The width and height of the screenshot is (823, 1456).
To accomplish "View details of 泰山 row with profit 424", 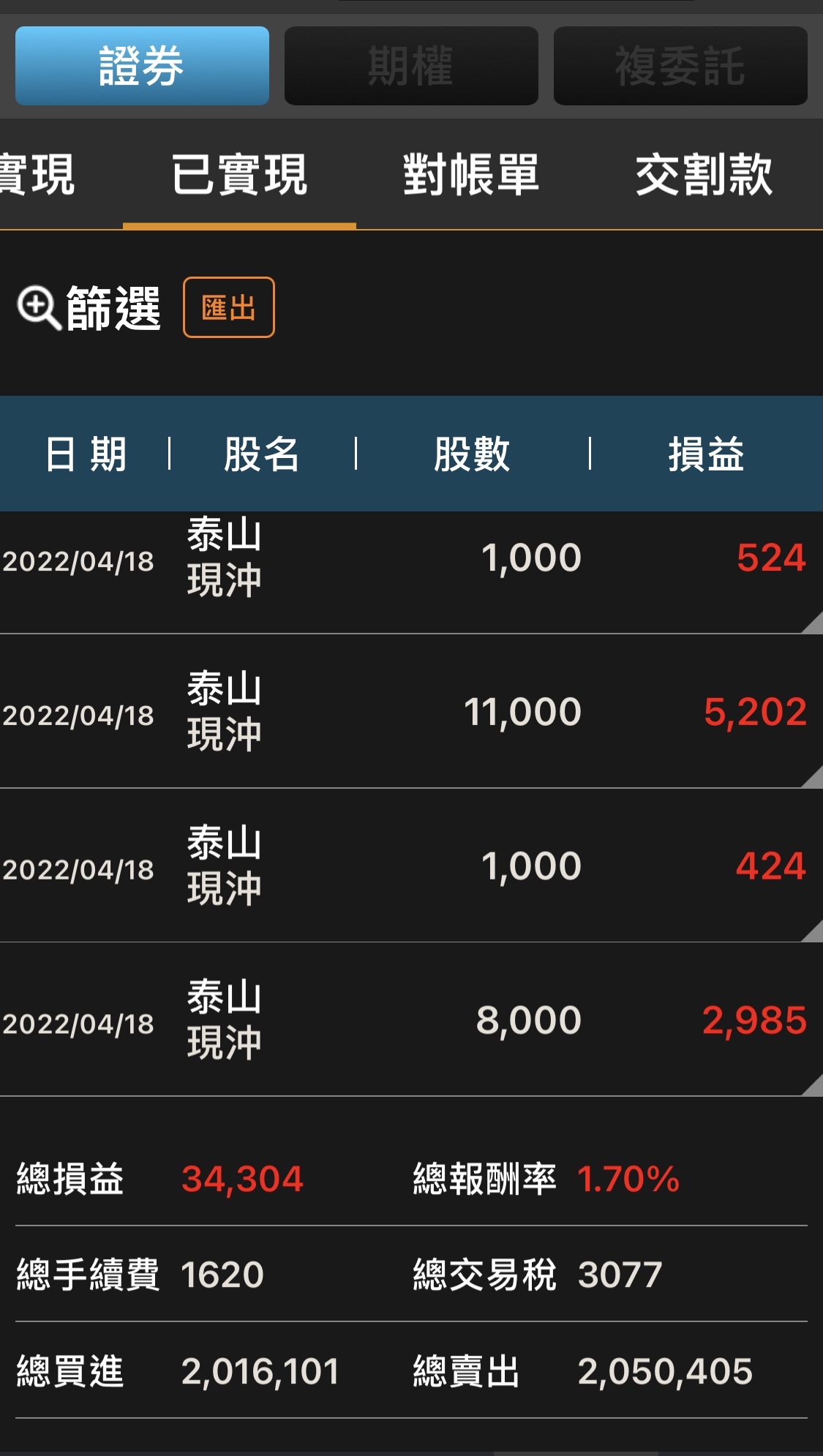I will (x=410, y=867).
